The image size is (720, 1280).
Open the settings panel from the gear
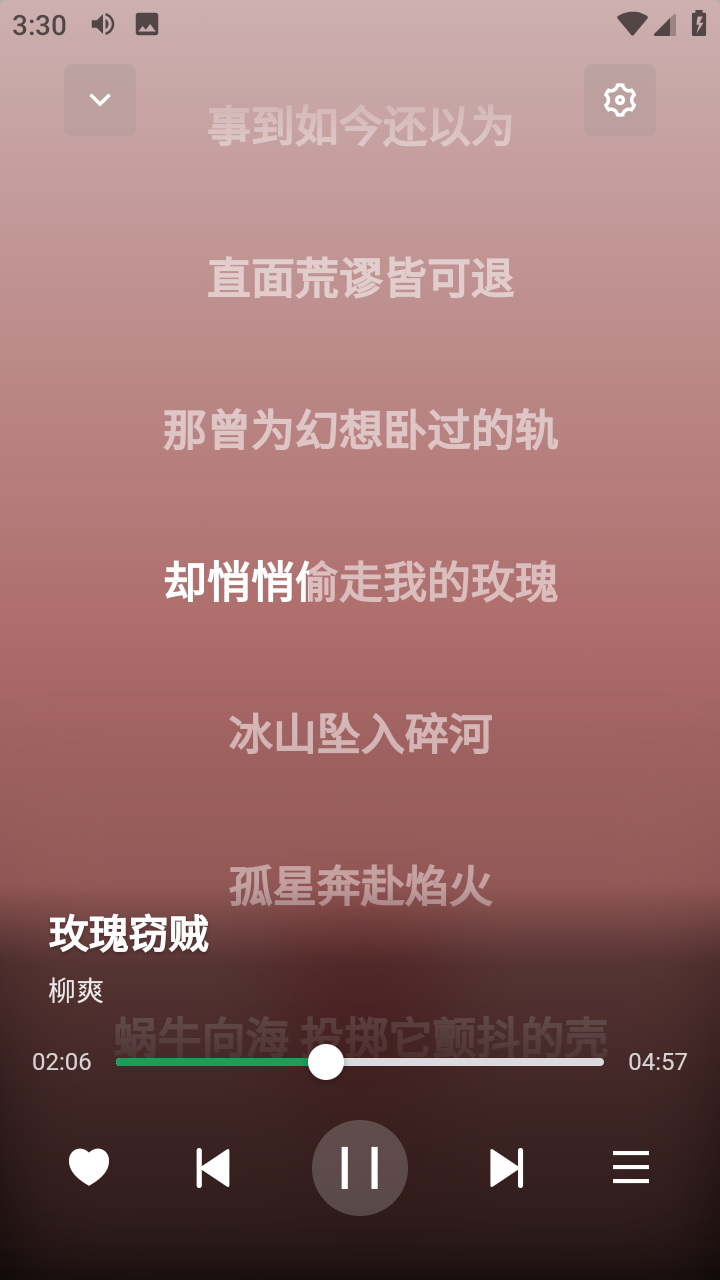[619, 100]
